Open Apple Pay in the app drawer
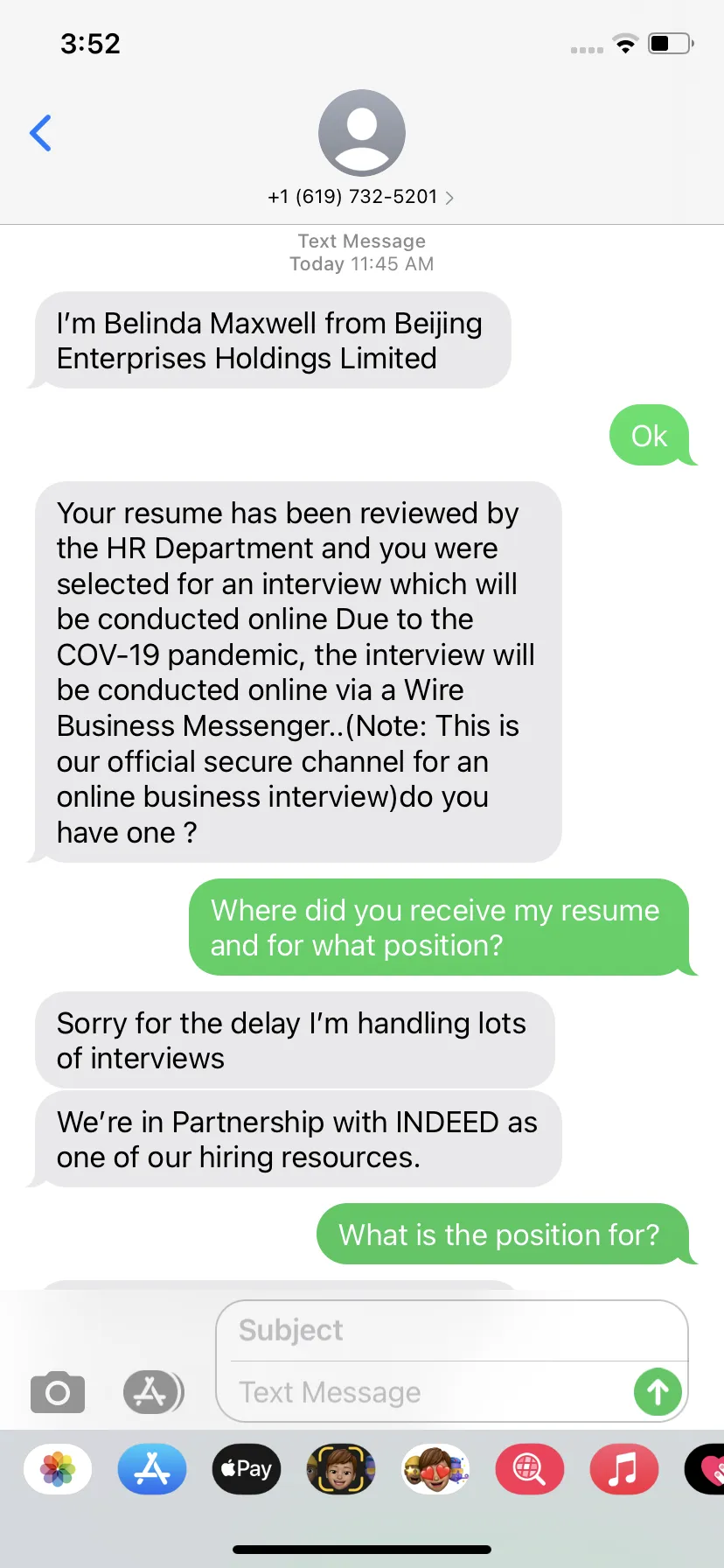The height and width of the screenshot is (1568, 724). click(247, 1469)
